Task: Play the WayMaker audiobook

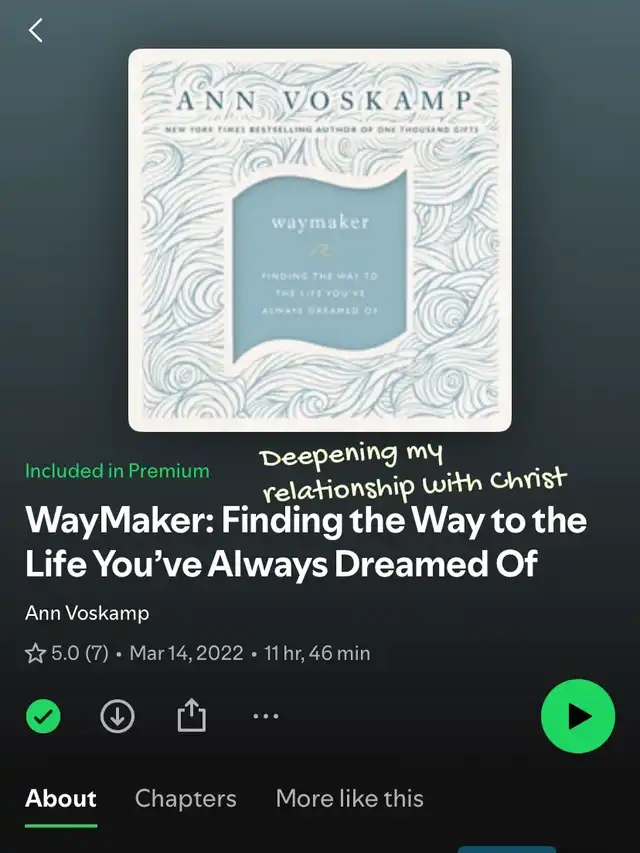Action: (578, 716)
